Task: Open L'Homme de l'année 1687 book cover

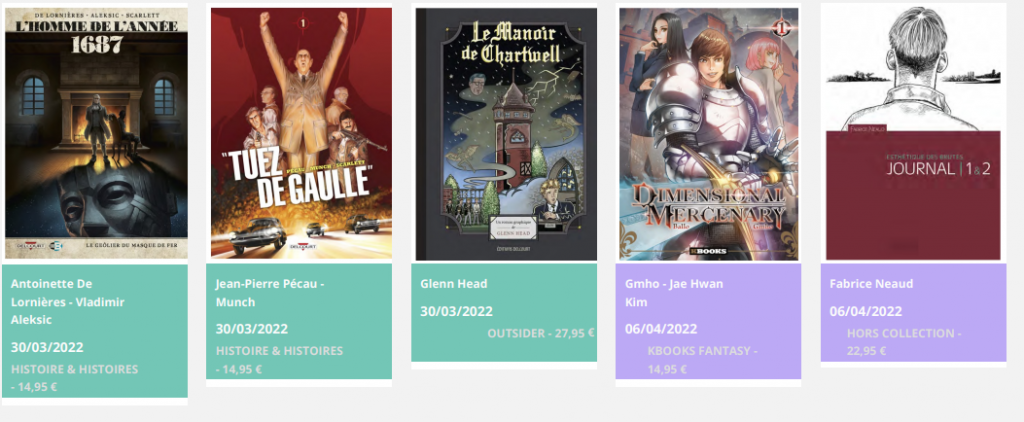Action: pos(95,132)
